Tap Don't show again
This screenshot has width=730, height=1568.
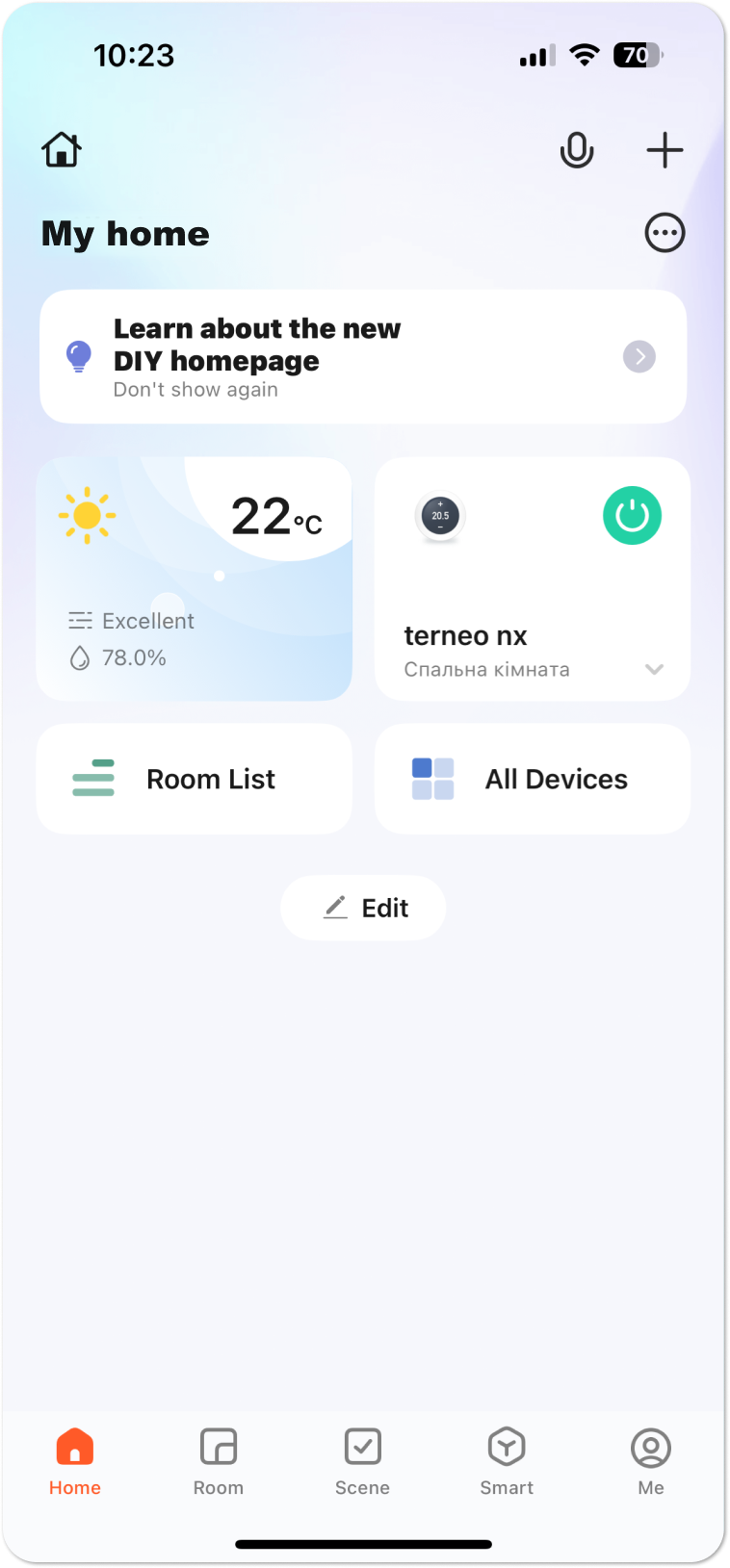point(196,390)
